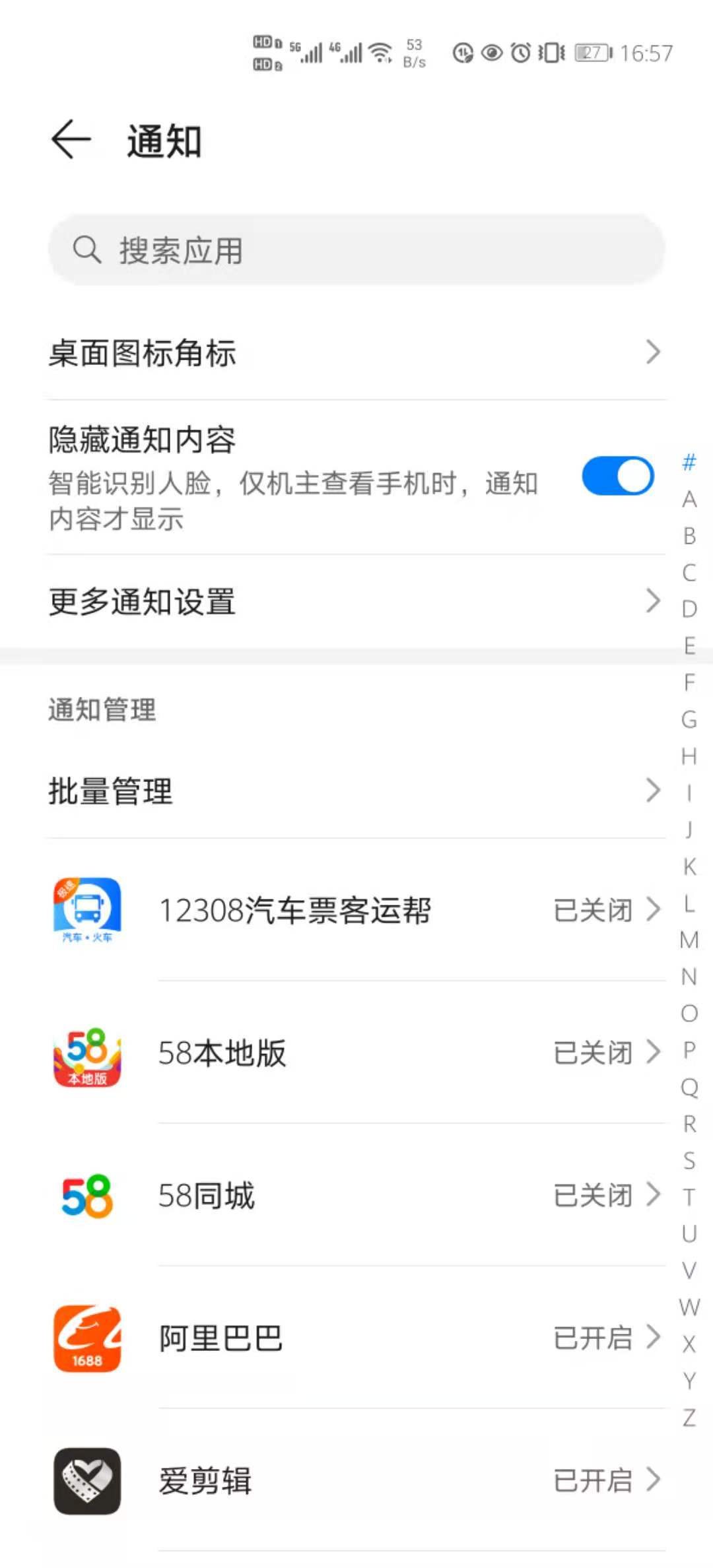Open the 12308汽车票客运帮 app icon
The image size is (713, 1568).
(88, 911)
